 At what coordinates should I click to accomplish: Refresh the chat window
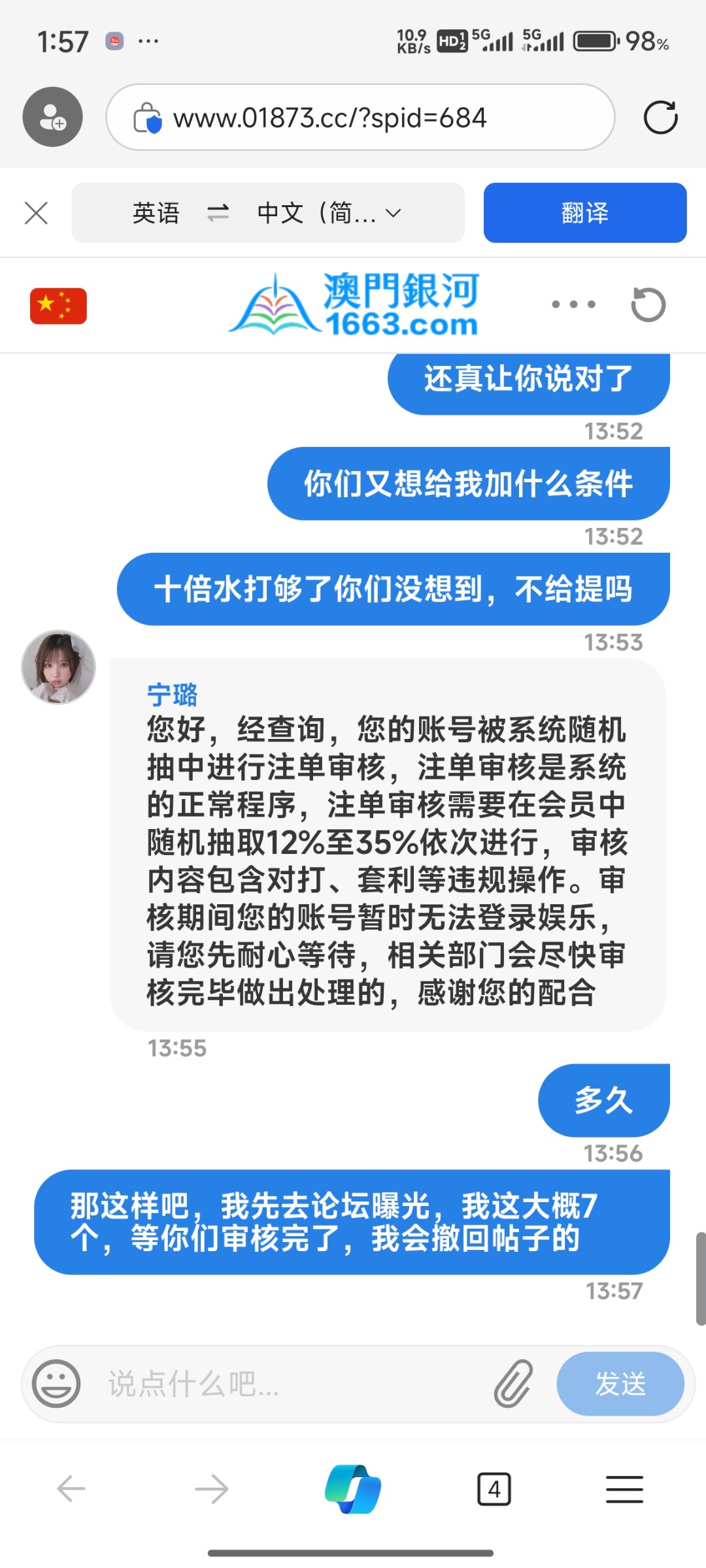pyautogui.click(x=648, y=304)
